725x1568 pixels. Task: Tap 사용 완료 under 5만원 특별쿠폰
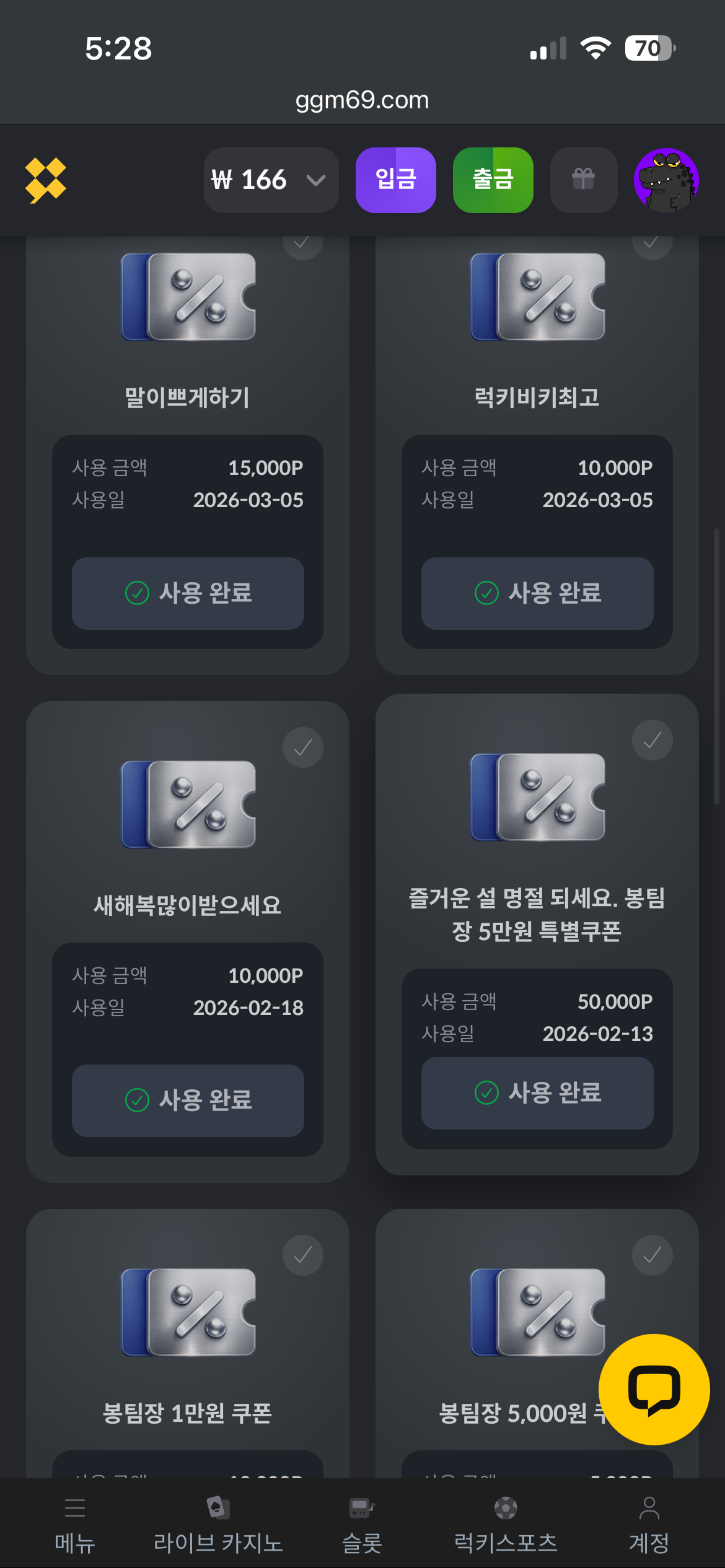click(537, 1093)
